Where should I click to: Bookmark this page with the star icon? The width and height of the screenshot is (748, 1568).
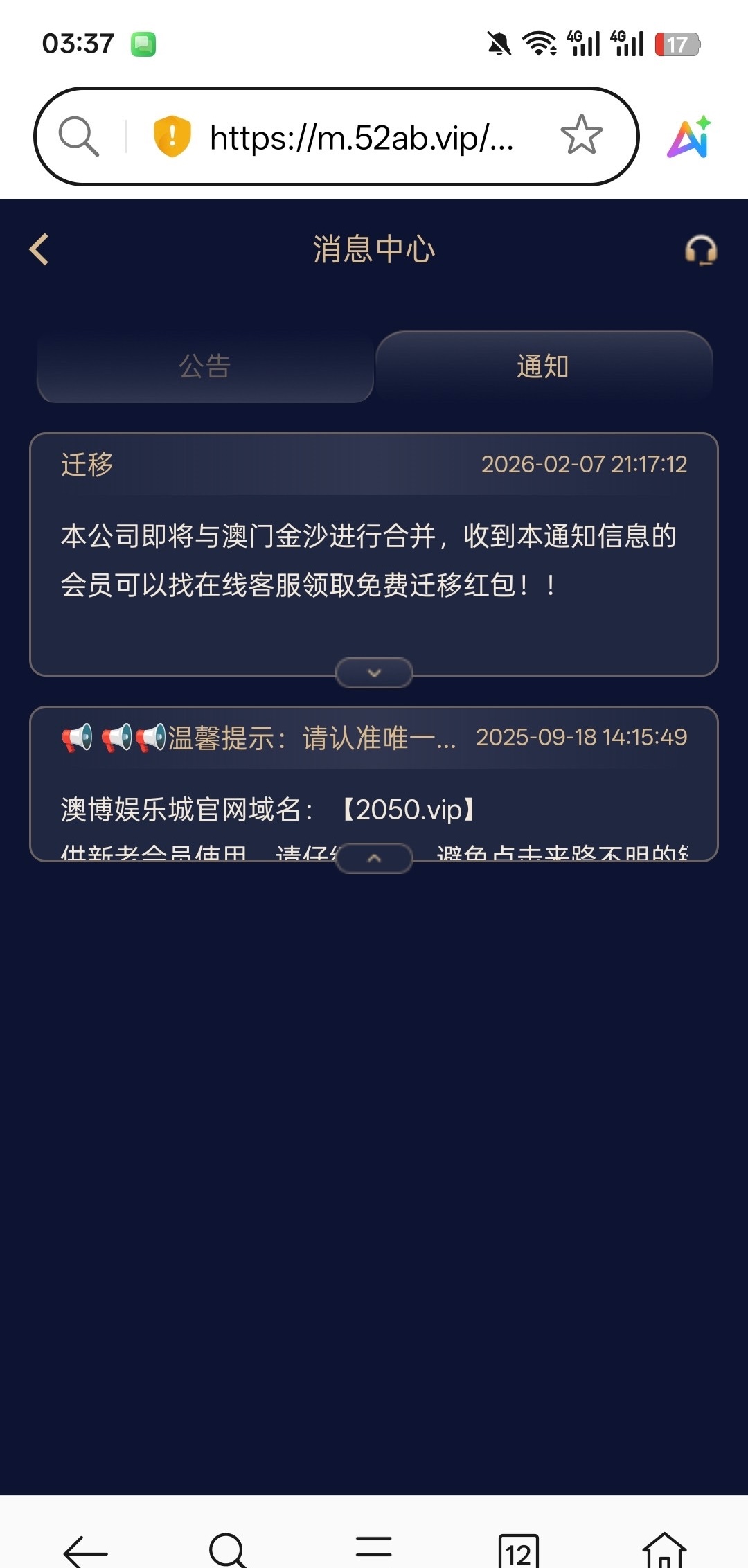581,135
